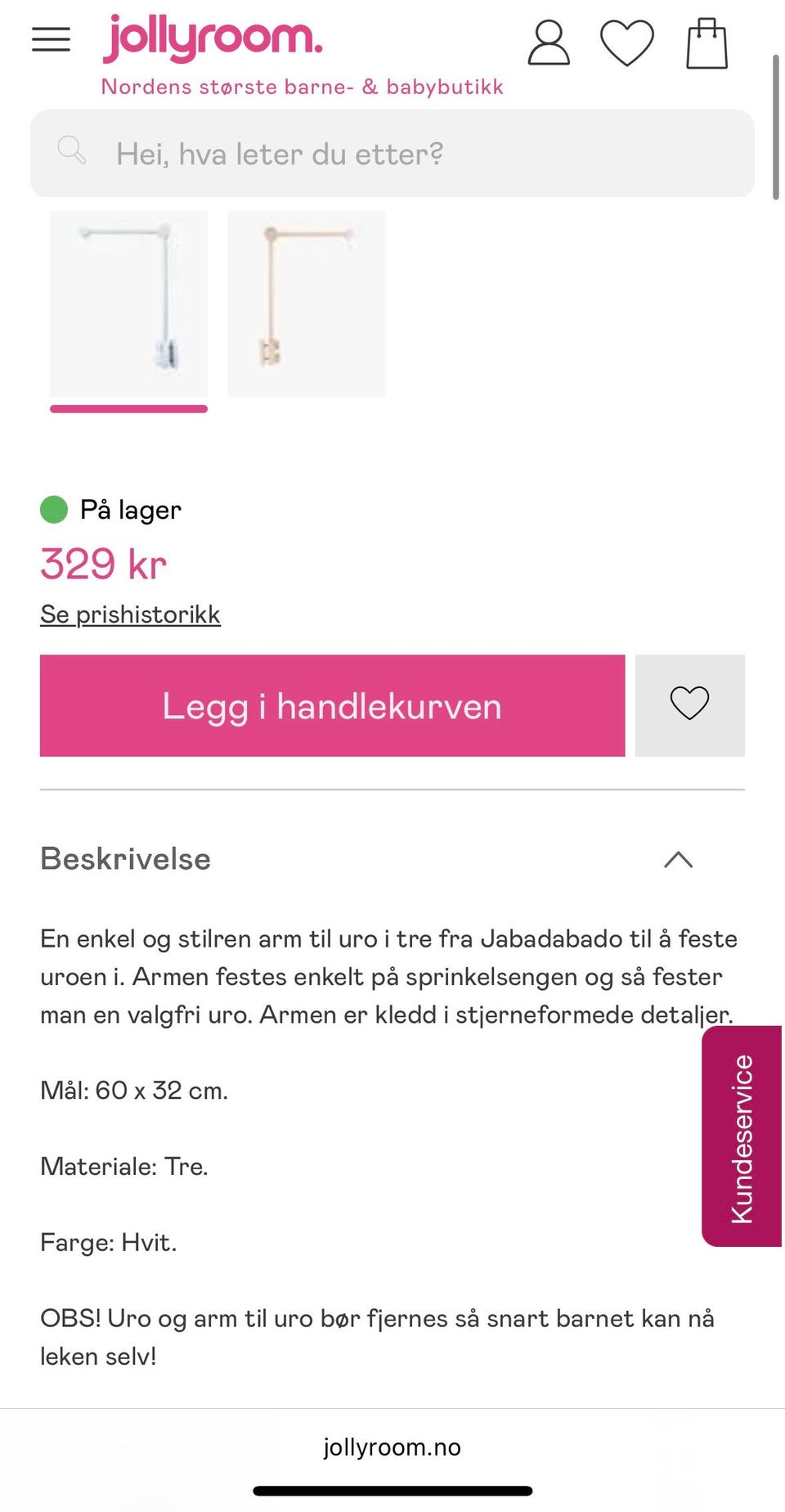Screen dimensions: 785x1512
Task: Open the shopping bag icon
Action: (x=706, y=43)
